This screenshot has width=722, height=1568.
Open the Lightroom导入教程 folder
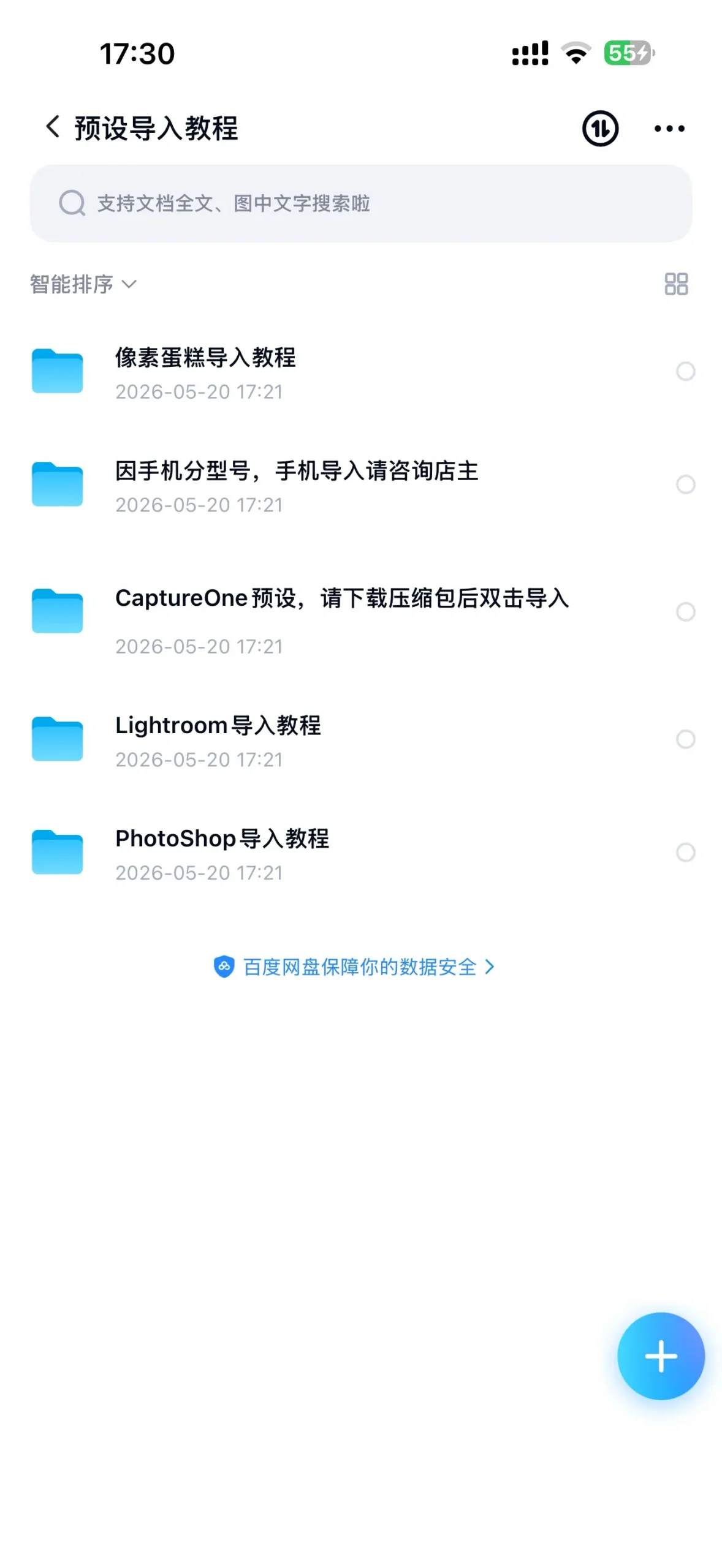[x=343, y=740]
